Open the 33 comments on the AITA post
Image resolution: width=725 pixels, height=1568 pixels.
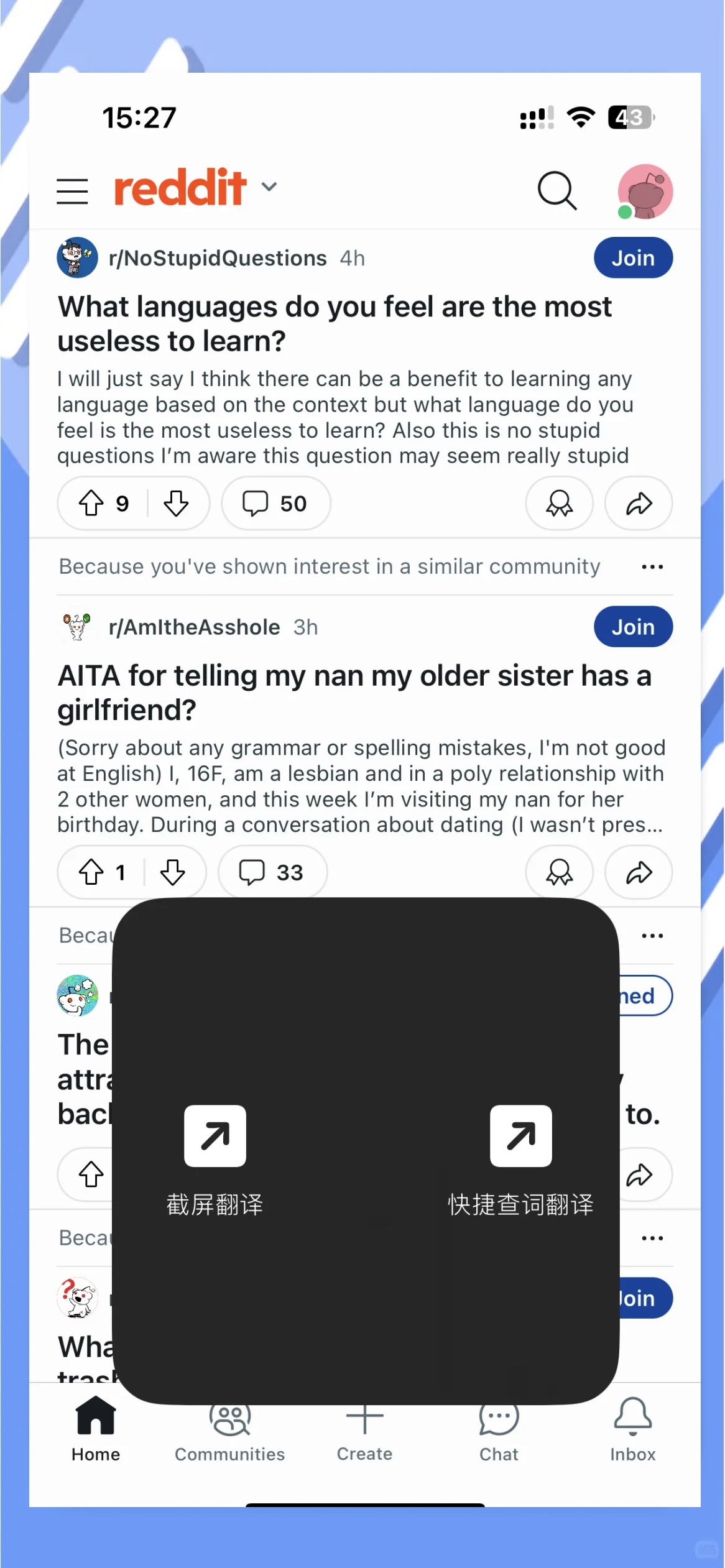[x=272, y=872]
